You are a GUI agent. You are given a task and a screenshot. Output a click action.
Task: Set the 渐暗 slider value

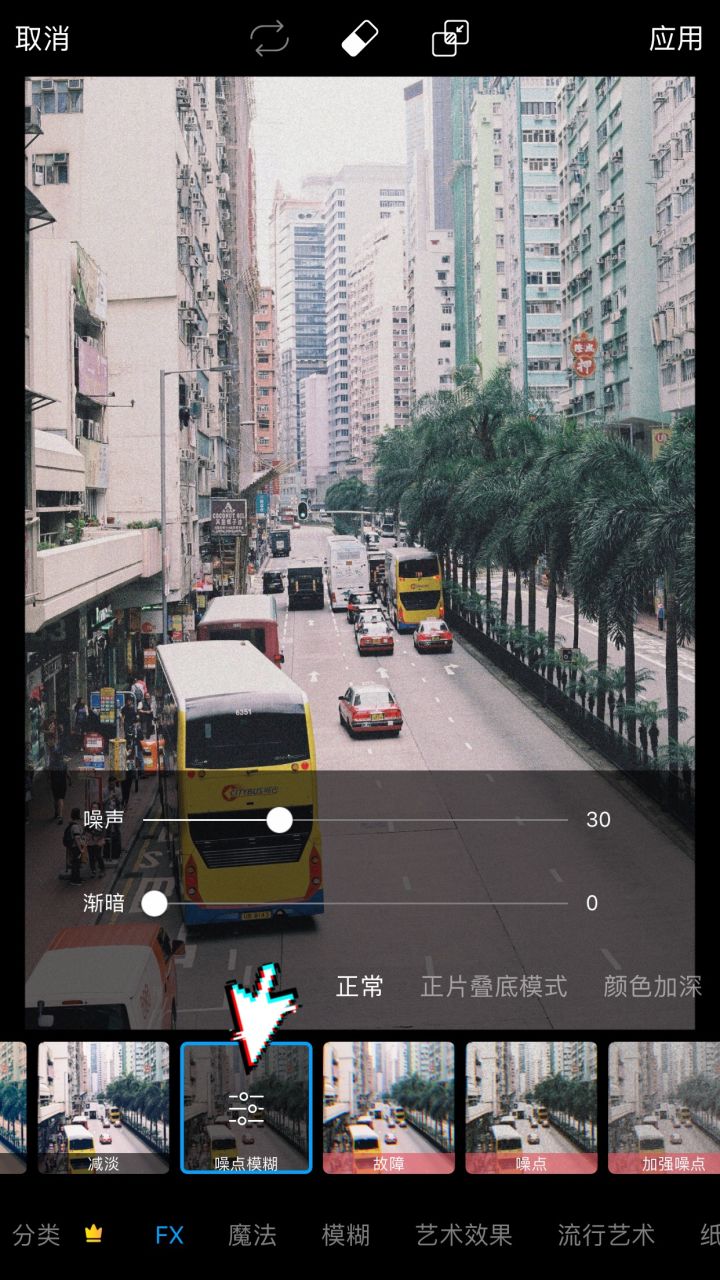click(154, 904)
